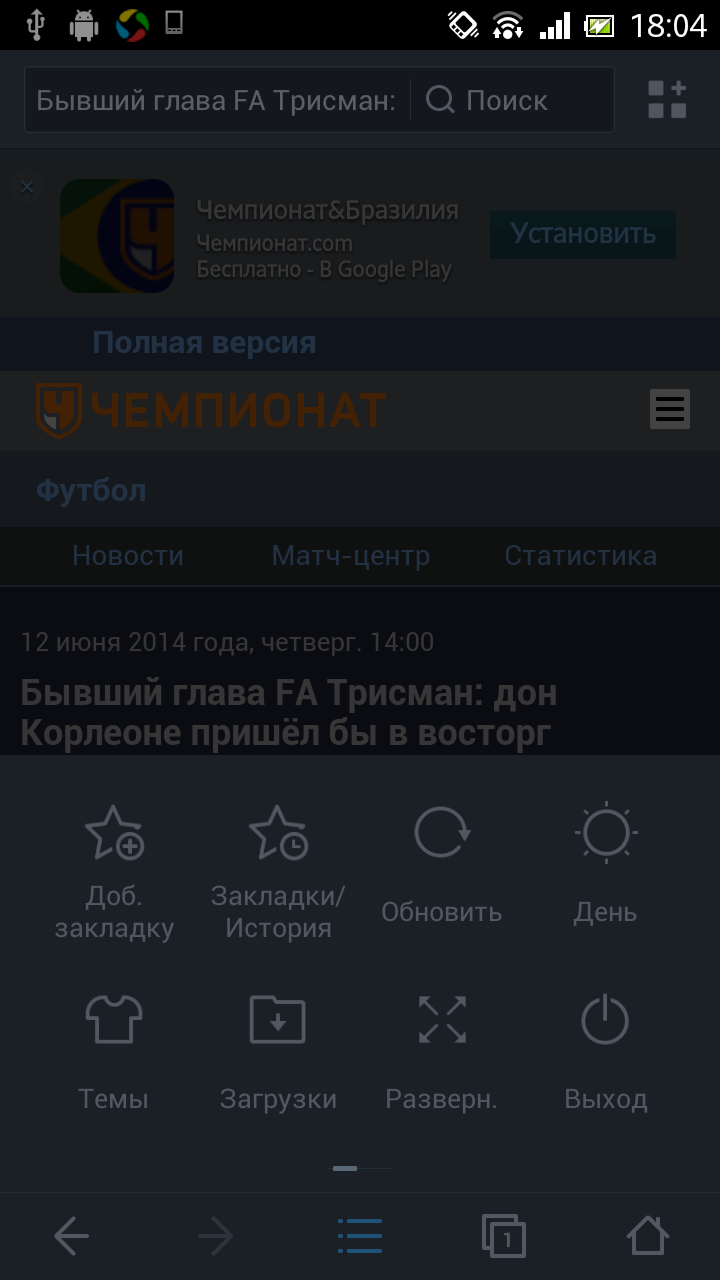Open Загрузки downloads
720x1280 pixels.
(x=278, y=1053)
